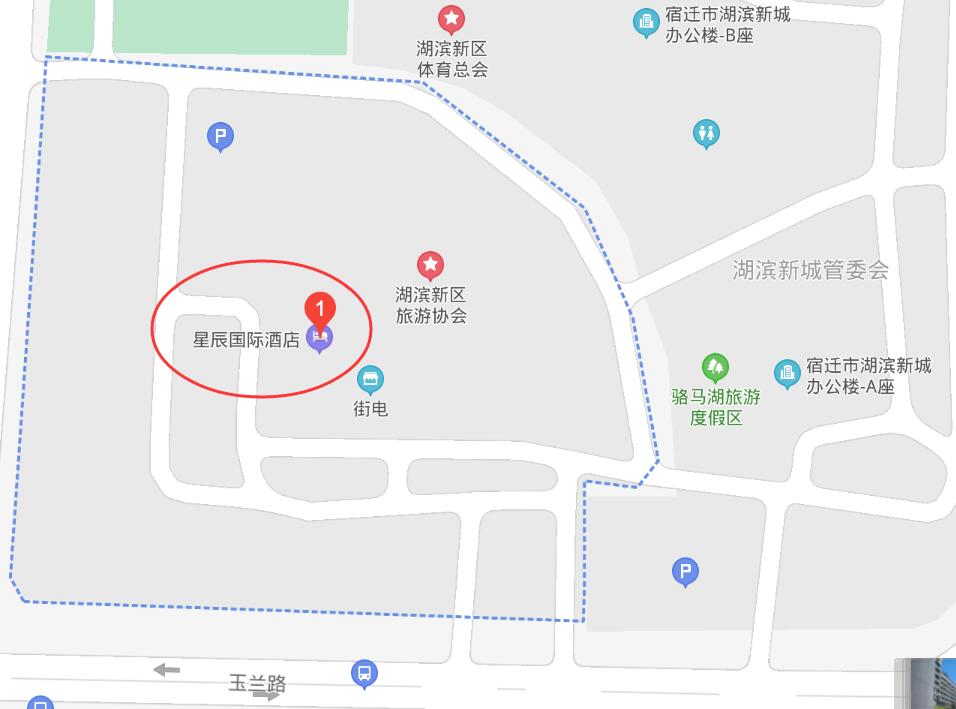The height and width of the screenshot is (709, 956).
Task: Select 宿迁市湖滨新城办公楼-A座 building marker
Action: click(x=787, y=373)
